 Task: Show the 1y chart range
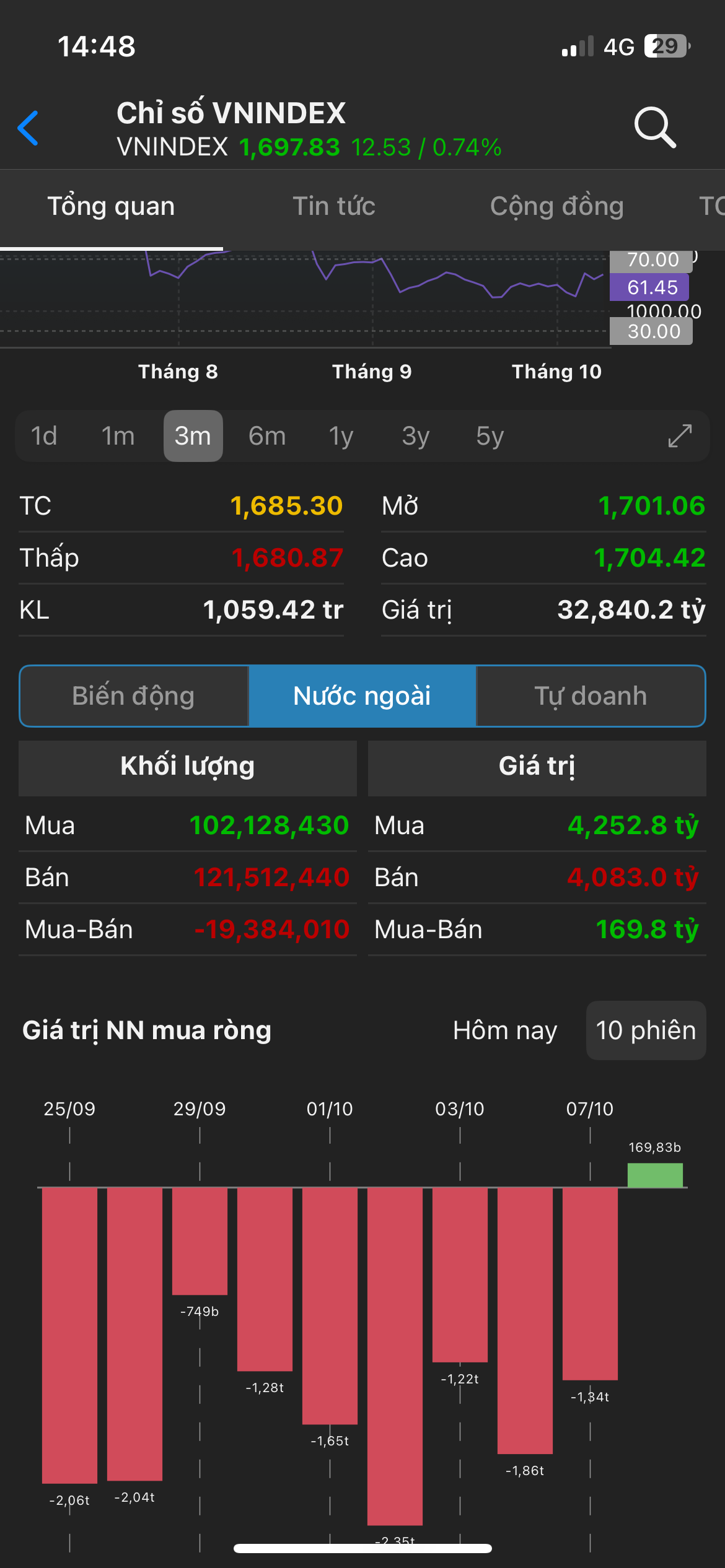click(341, 436)
